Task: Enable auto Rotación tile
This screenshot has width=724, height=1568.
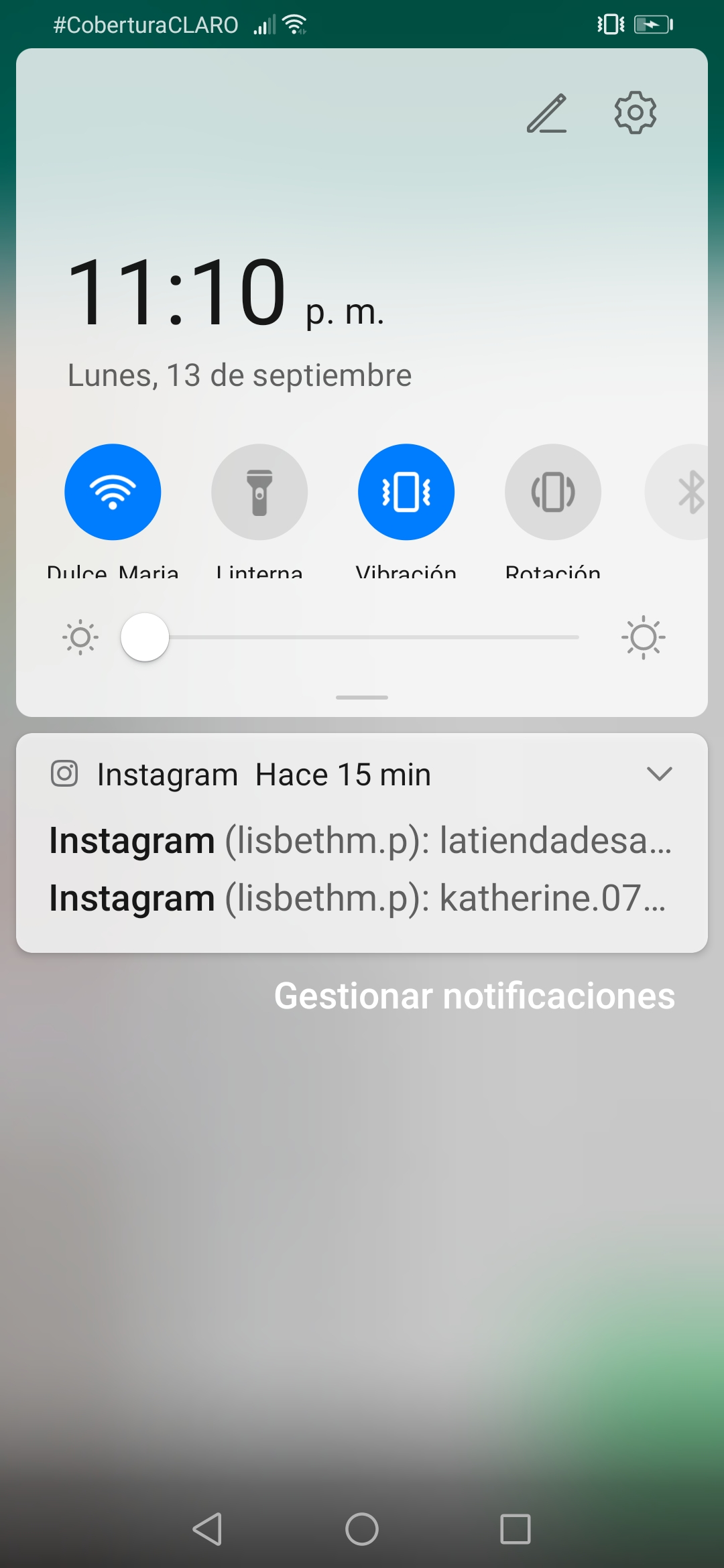Action: (x=553, y=492)
